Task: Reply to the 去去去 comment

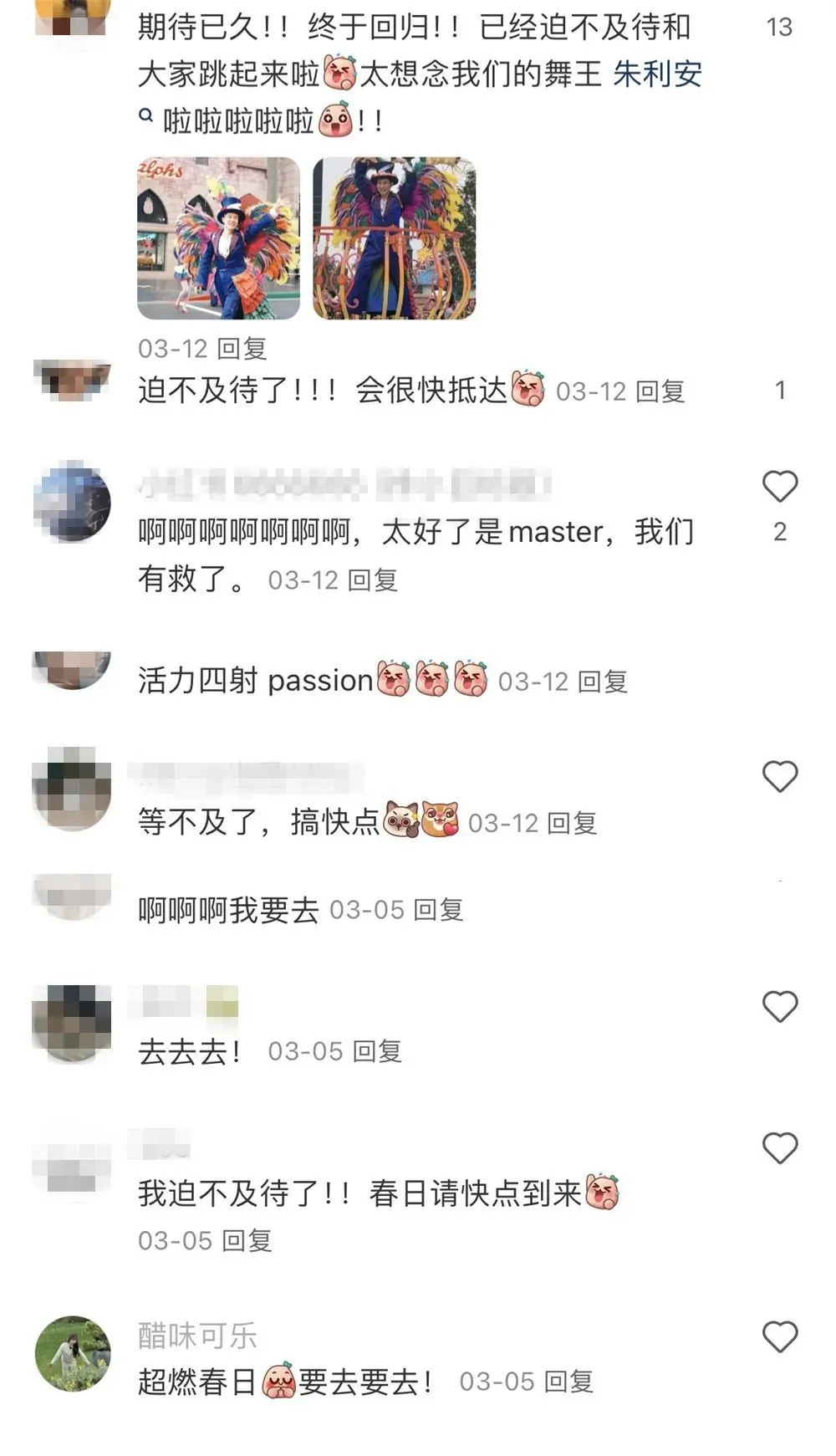Action: coord(377,1052)
